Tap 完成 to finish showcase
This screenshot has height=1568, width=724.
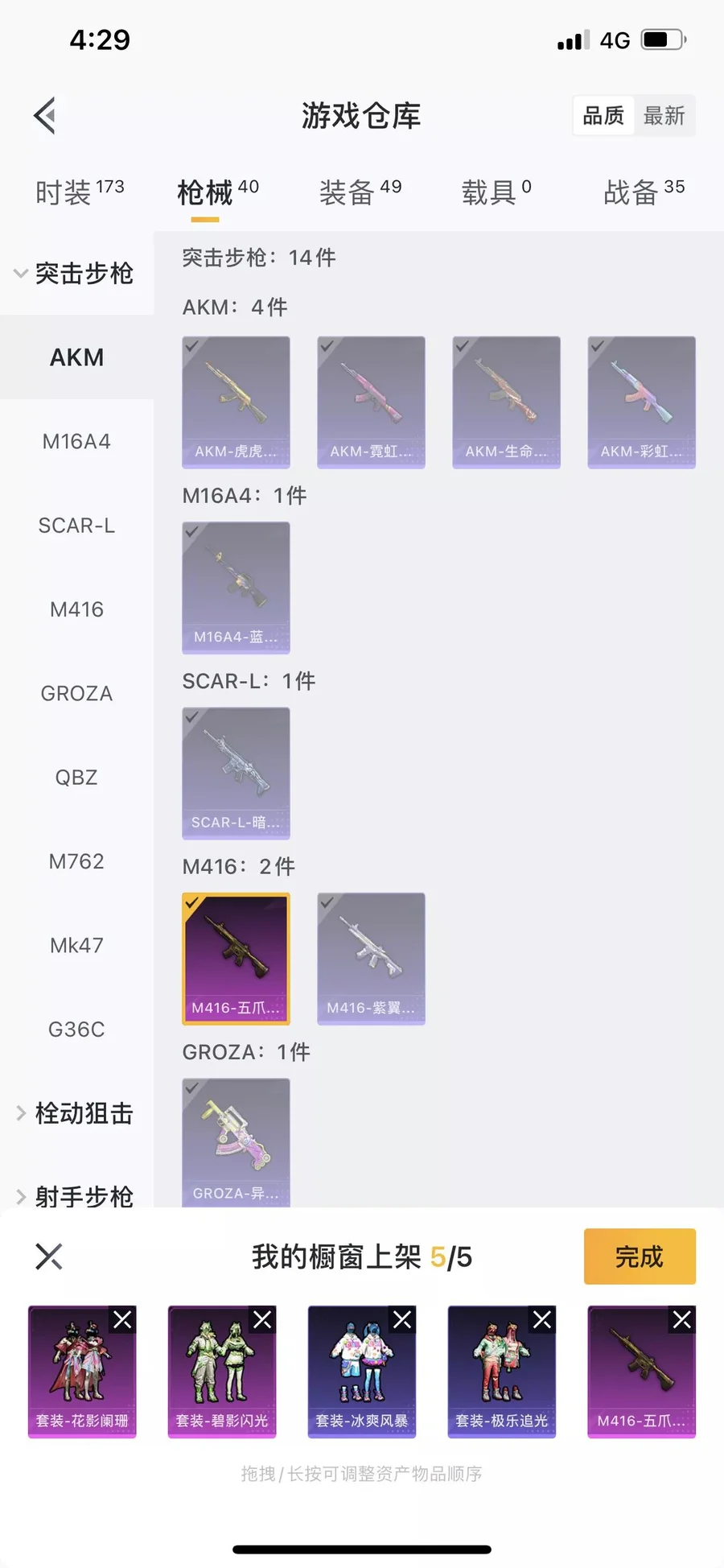pyautogui.click(x=640, y=1256)
